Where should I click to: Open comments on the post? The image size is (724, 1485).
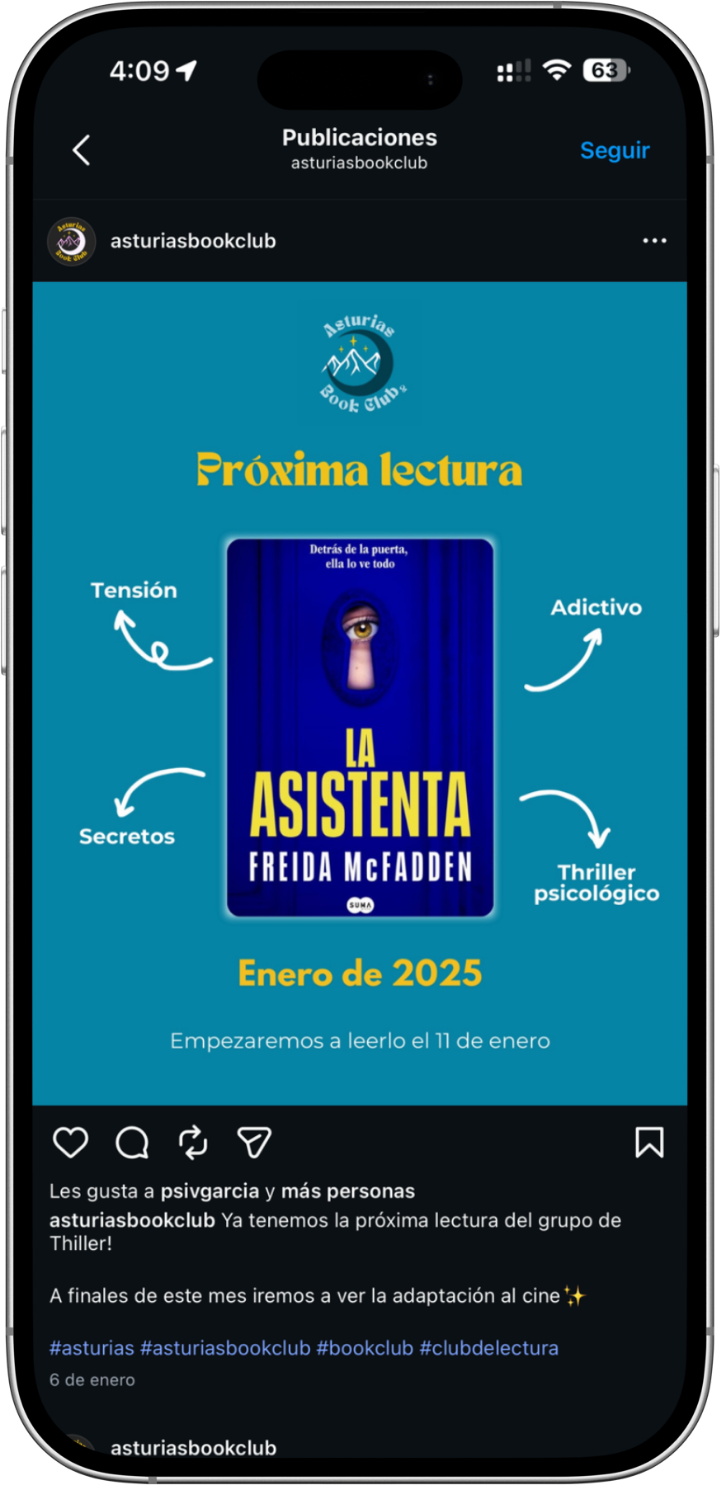(132, 1142)
